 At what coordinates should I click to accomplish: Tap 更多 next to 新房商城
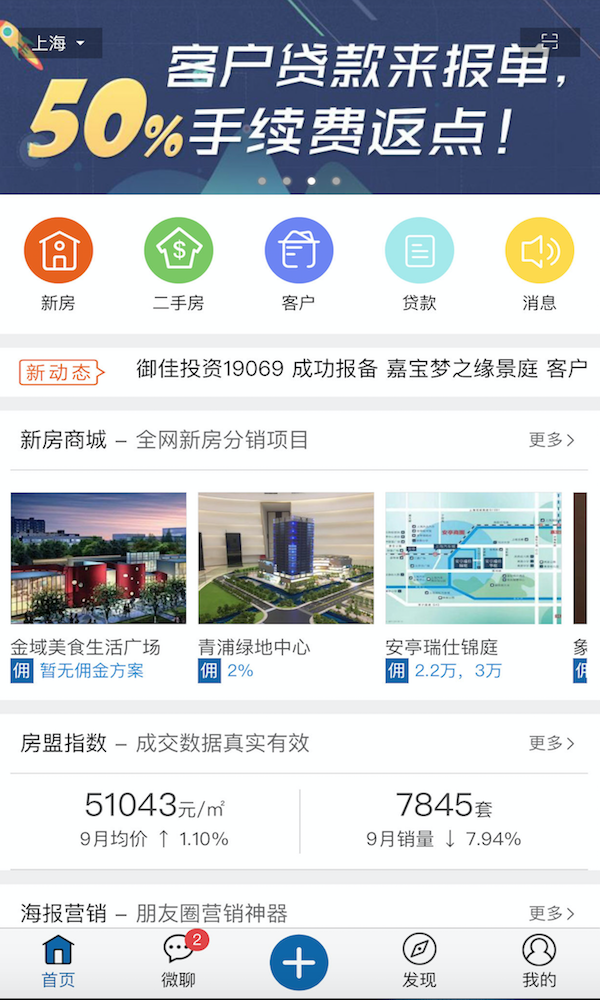pyautogui.click(x=552, y=440)
